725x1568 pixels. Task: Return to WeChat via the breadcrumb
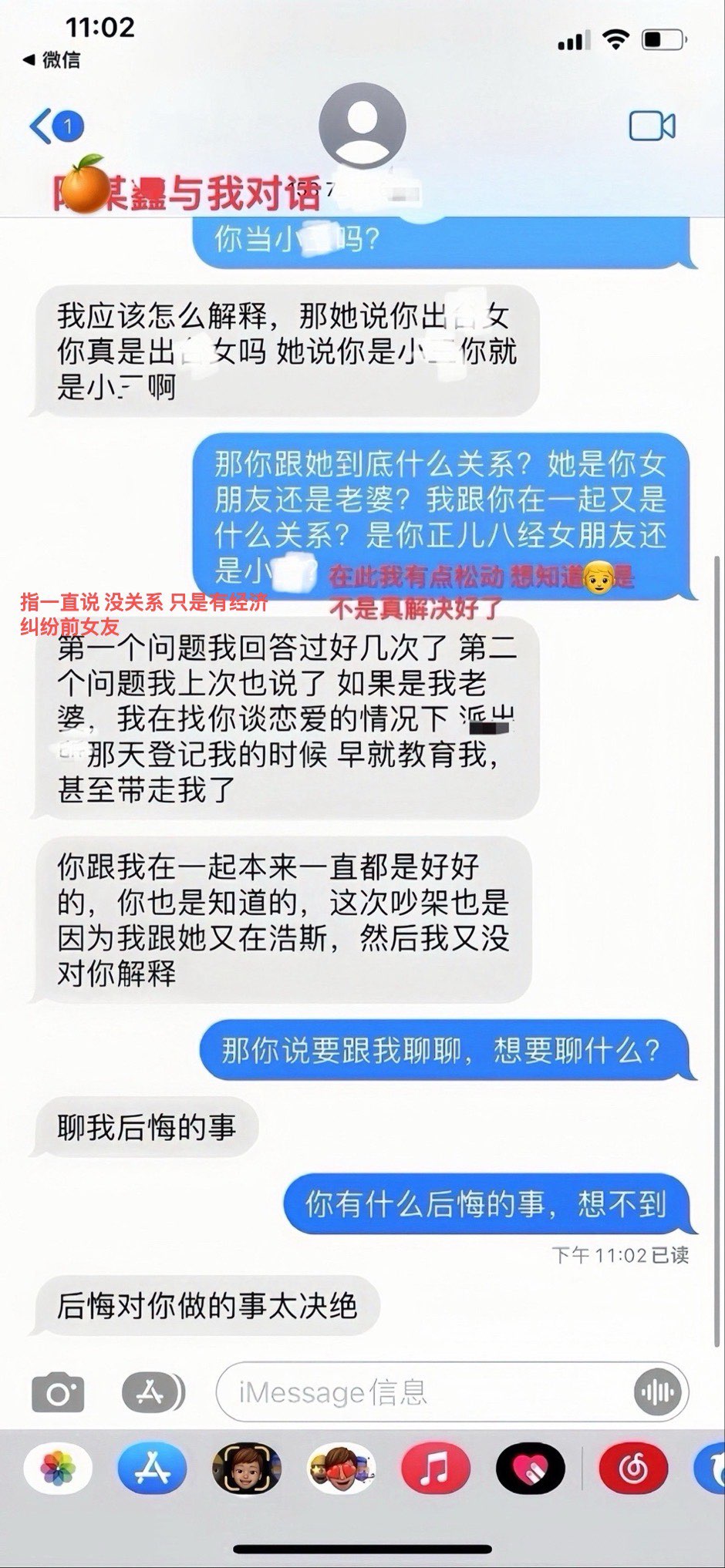point(52,59)
